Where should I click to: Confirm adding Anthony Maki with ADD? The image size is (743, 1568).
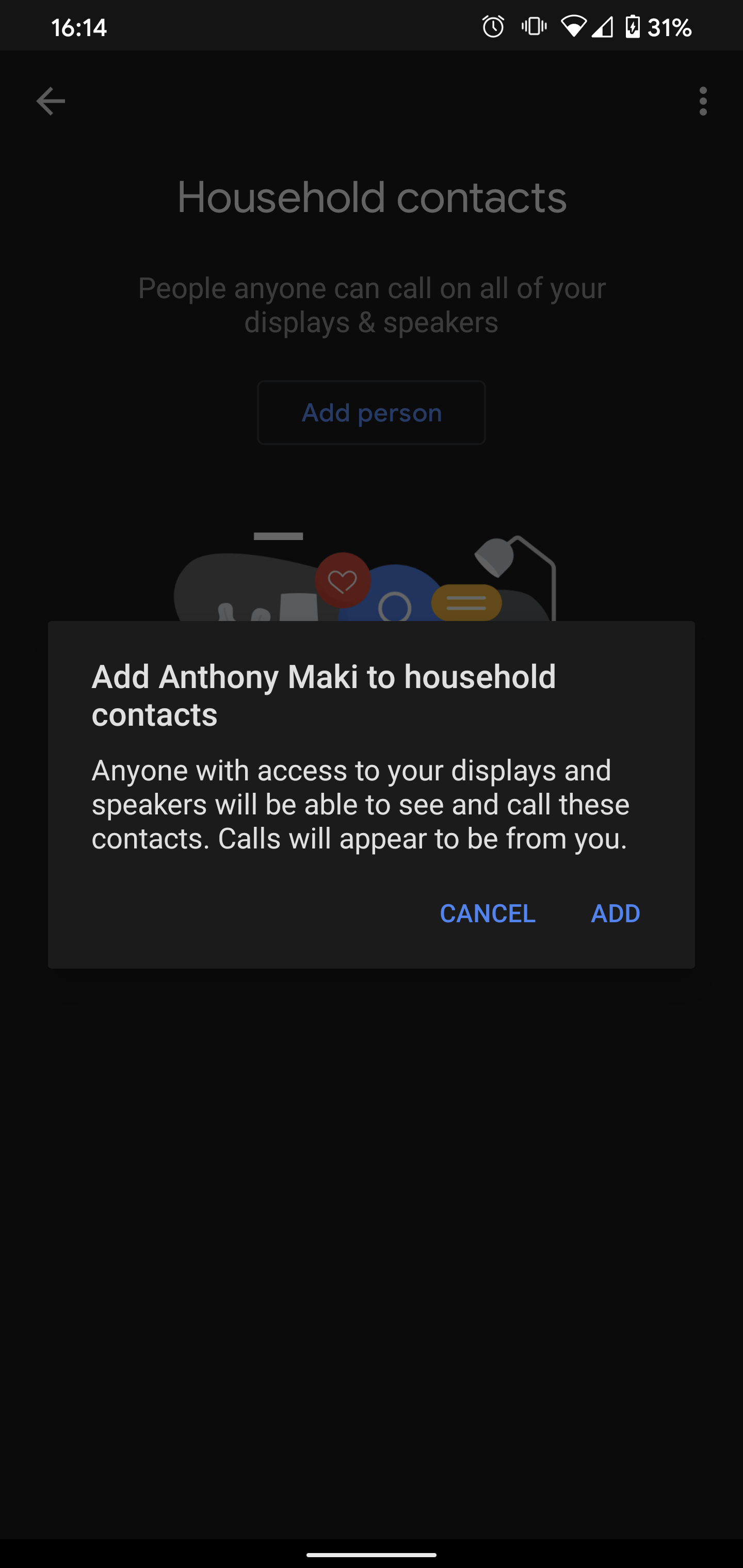coord(615,913)
